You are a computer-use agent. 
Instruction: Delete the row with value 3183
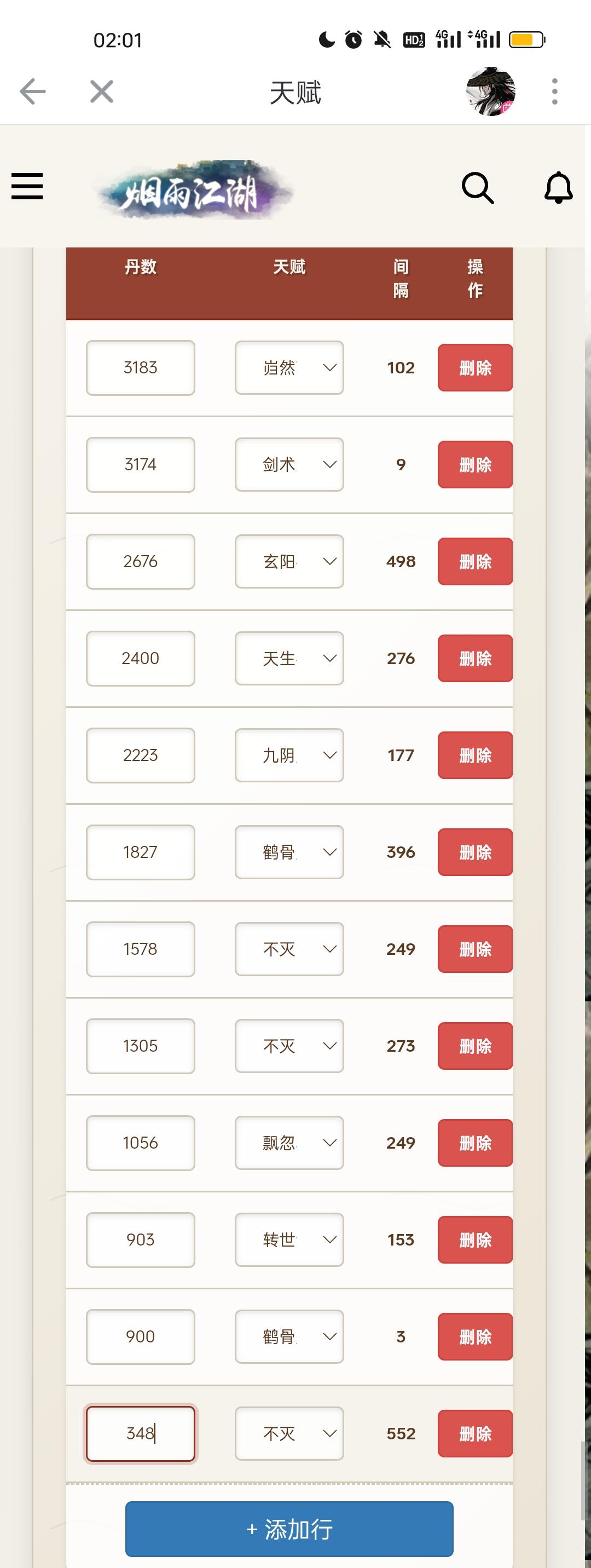coord(474,368)
